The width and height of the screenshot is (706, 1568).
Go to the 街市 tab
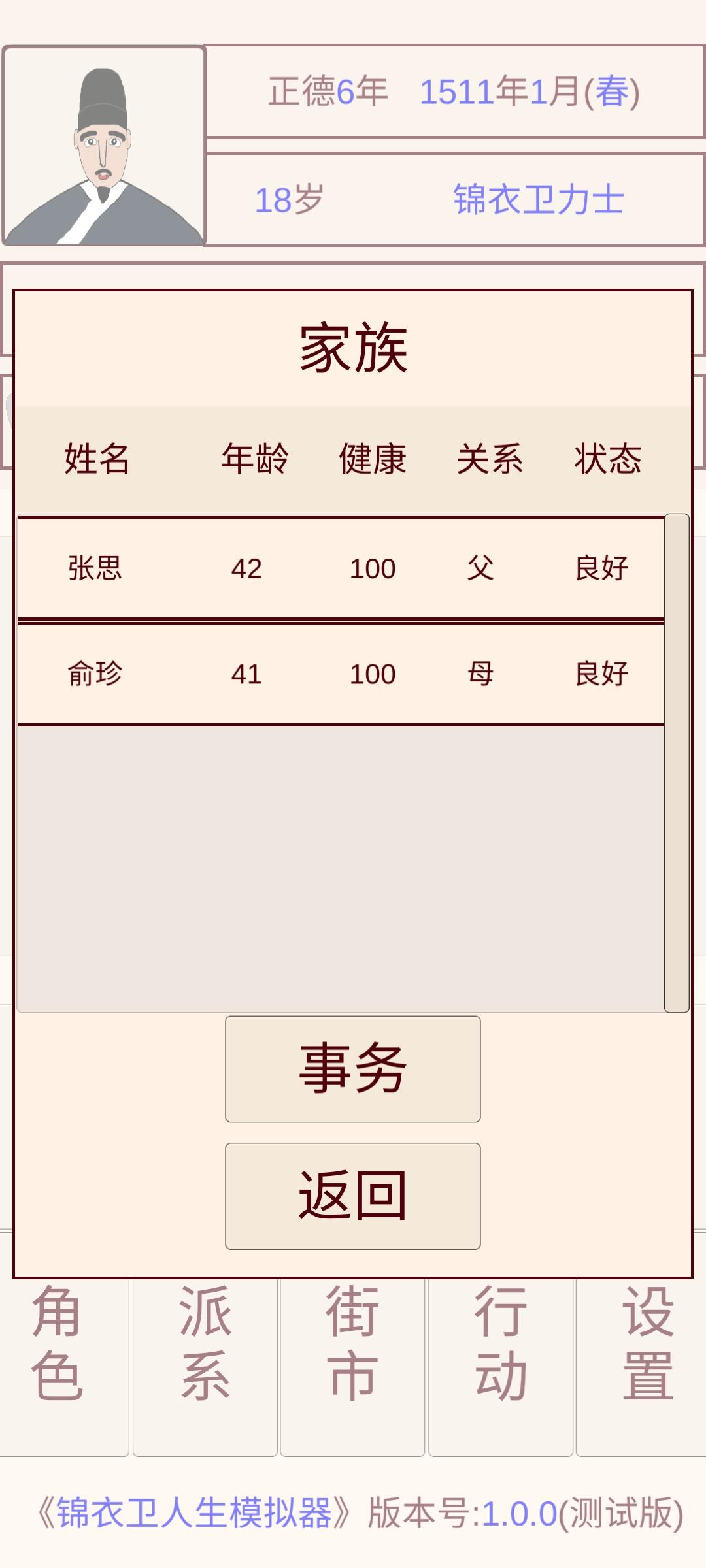[353, 1365]
